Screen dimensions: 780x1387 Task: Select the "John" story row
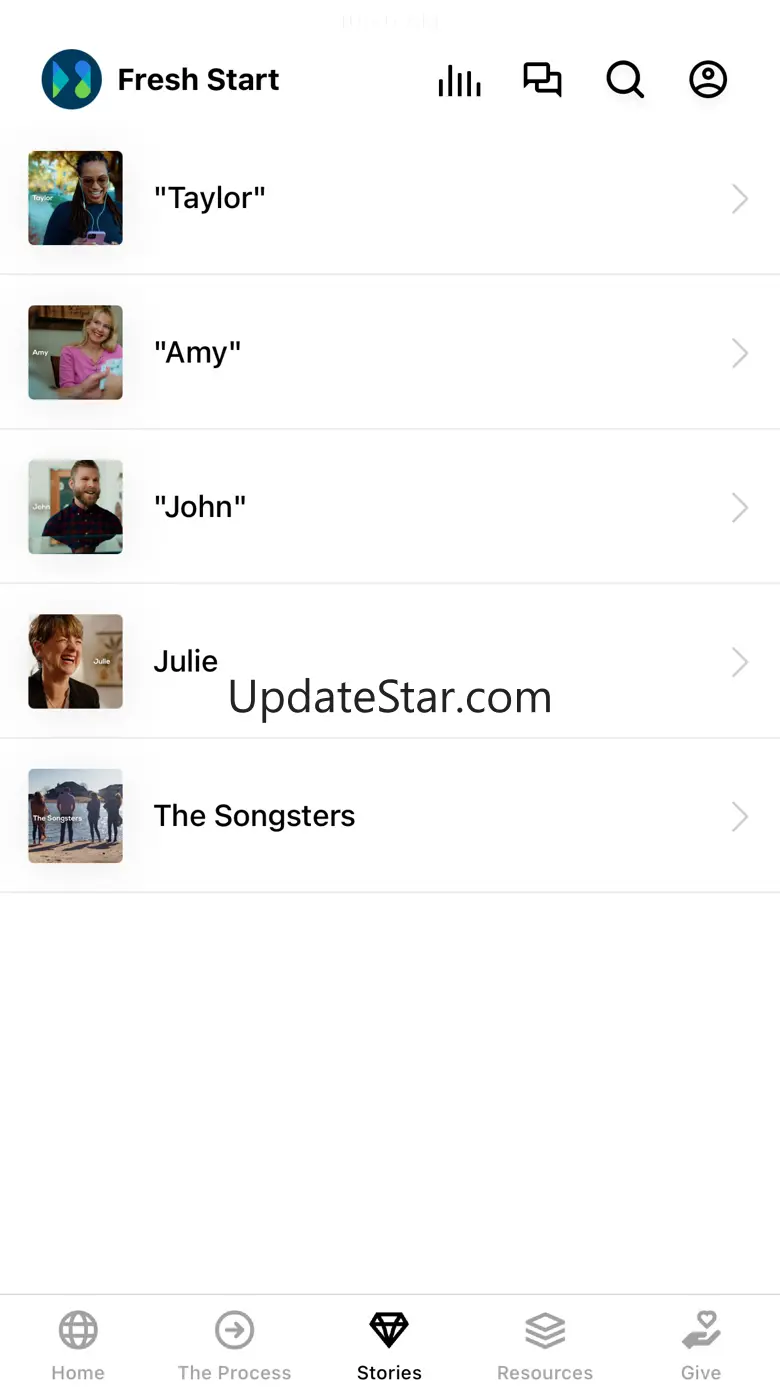(390, 507)
